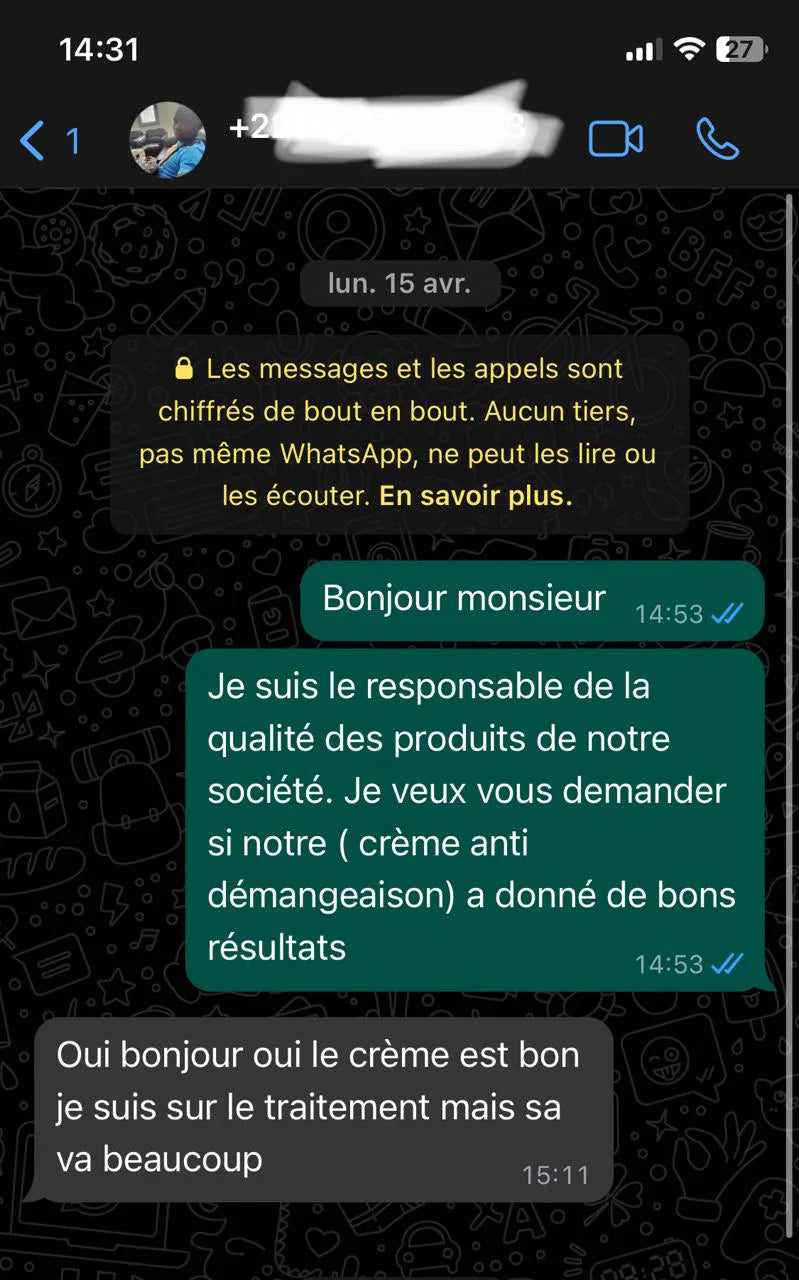Start a voice call with this contact
Screen dimensions: 799x1280
[x=717, y=139]
